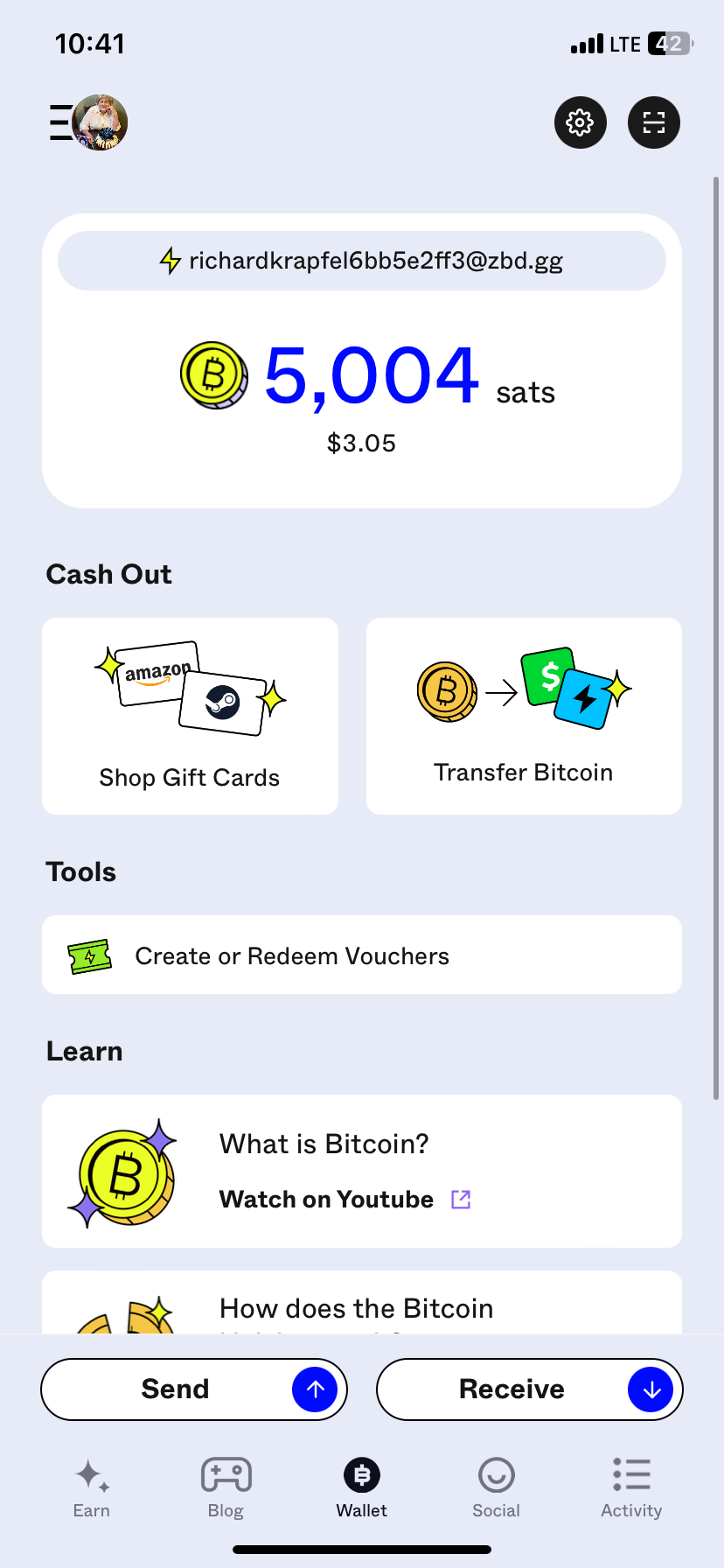724x1568 pixels.
Task: Go to the Social tab
Action: [x=496, y=1487]
